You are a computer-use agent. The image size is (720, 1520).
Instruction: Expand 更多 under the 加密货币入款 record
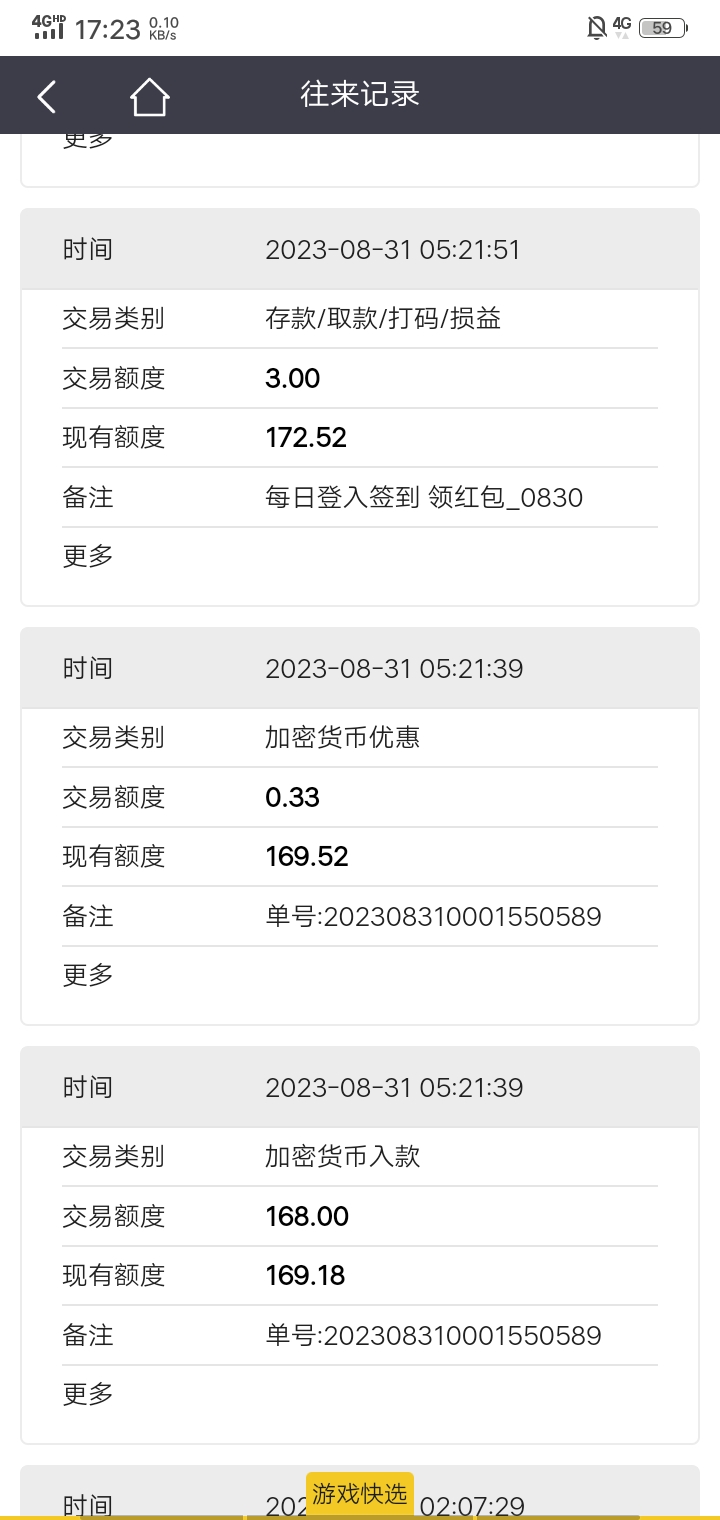pos(88,1394)
